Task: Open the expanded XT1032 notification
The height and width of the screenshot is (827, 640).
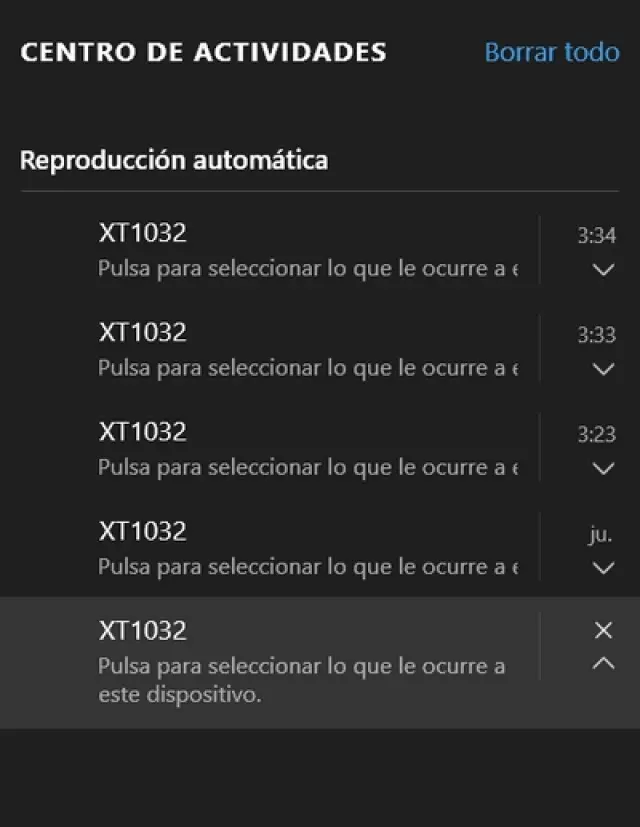Action: pyautogui.click(x=300, y=662)
